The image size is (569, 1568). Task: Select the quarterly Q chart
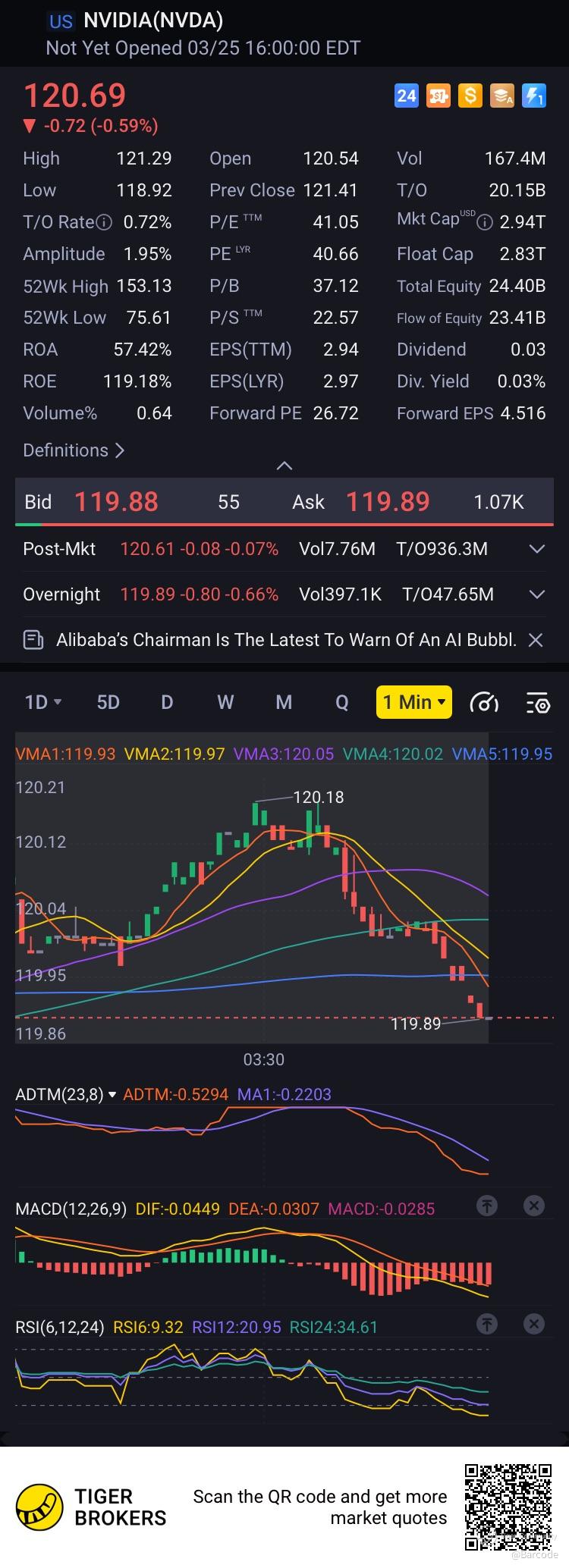(x=342, y=702)
